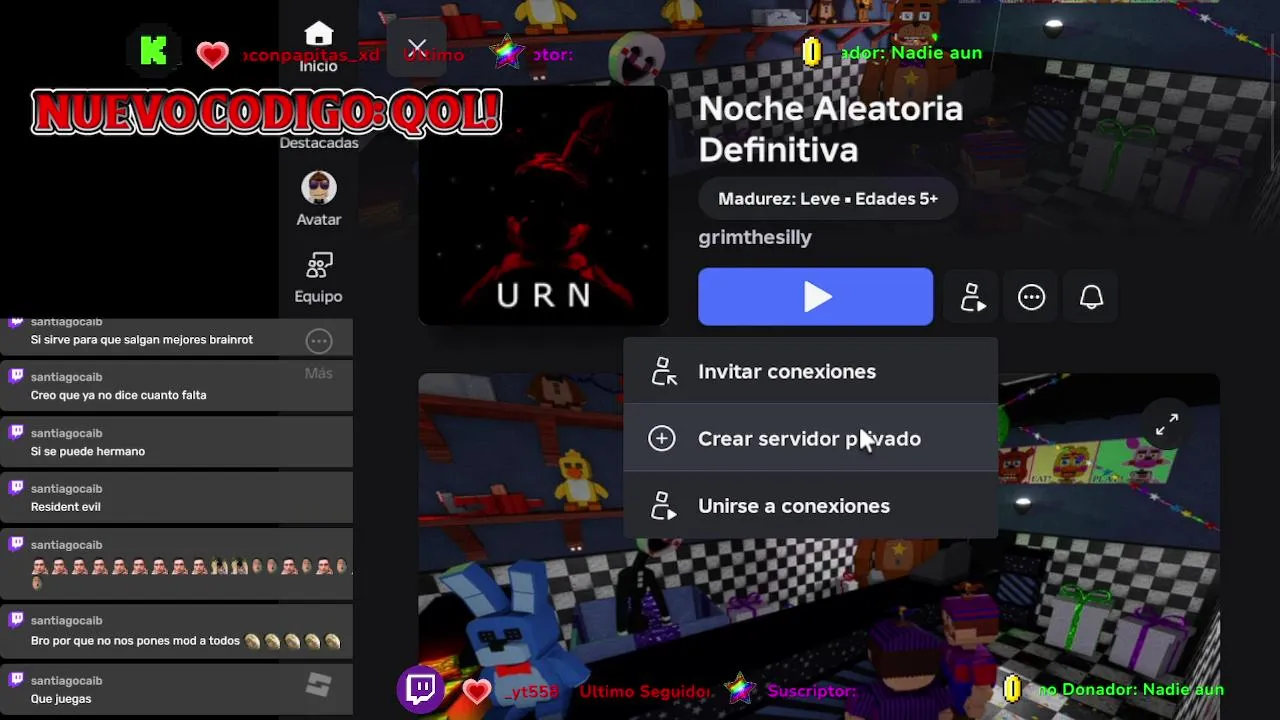Enable notifications with the bell icon
The width and height of the screenshot is (1280, 720).
[x=1091, y=297]
